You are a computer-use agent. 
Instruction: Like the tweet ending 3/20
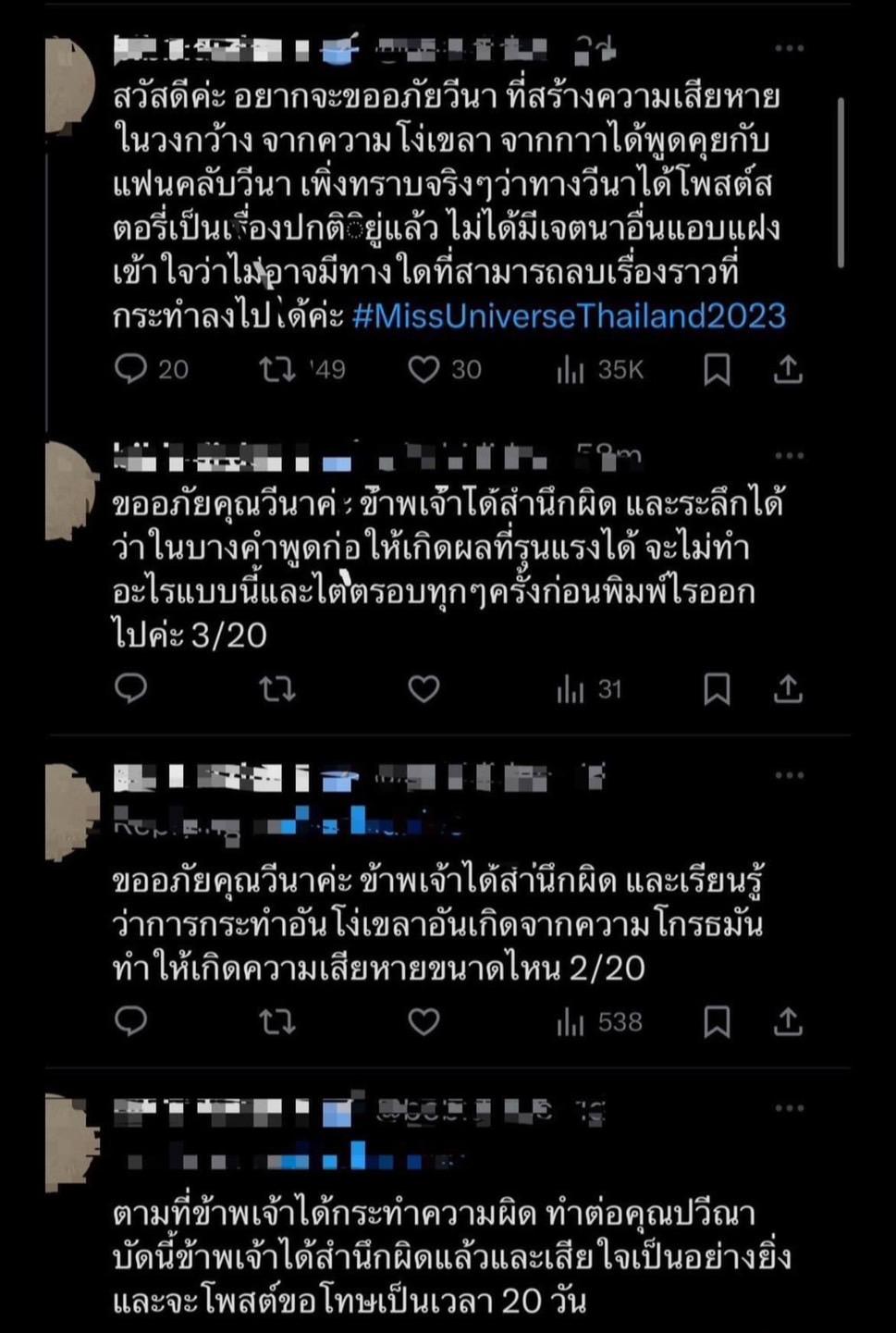click(423, 688)
